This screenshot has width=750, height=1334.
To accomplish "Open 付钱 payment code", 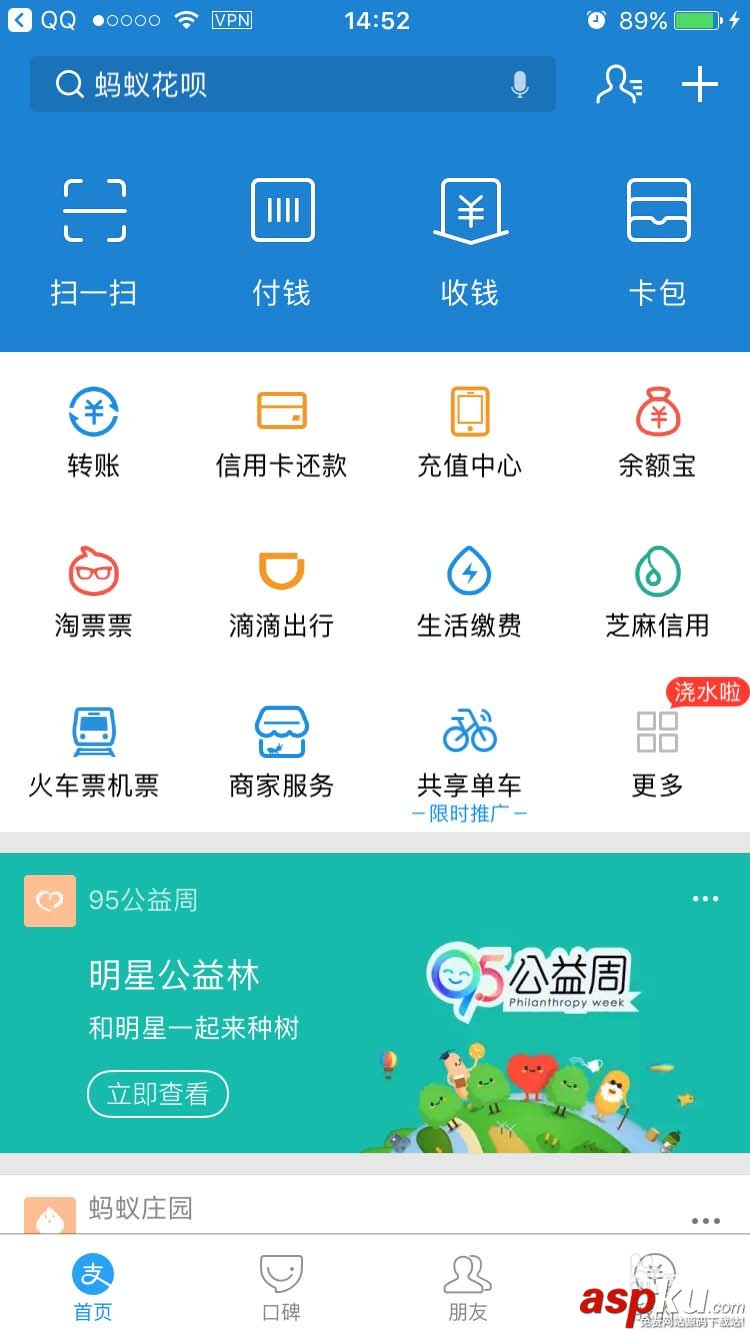I will [x=282, y=240].
